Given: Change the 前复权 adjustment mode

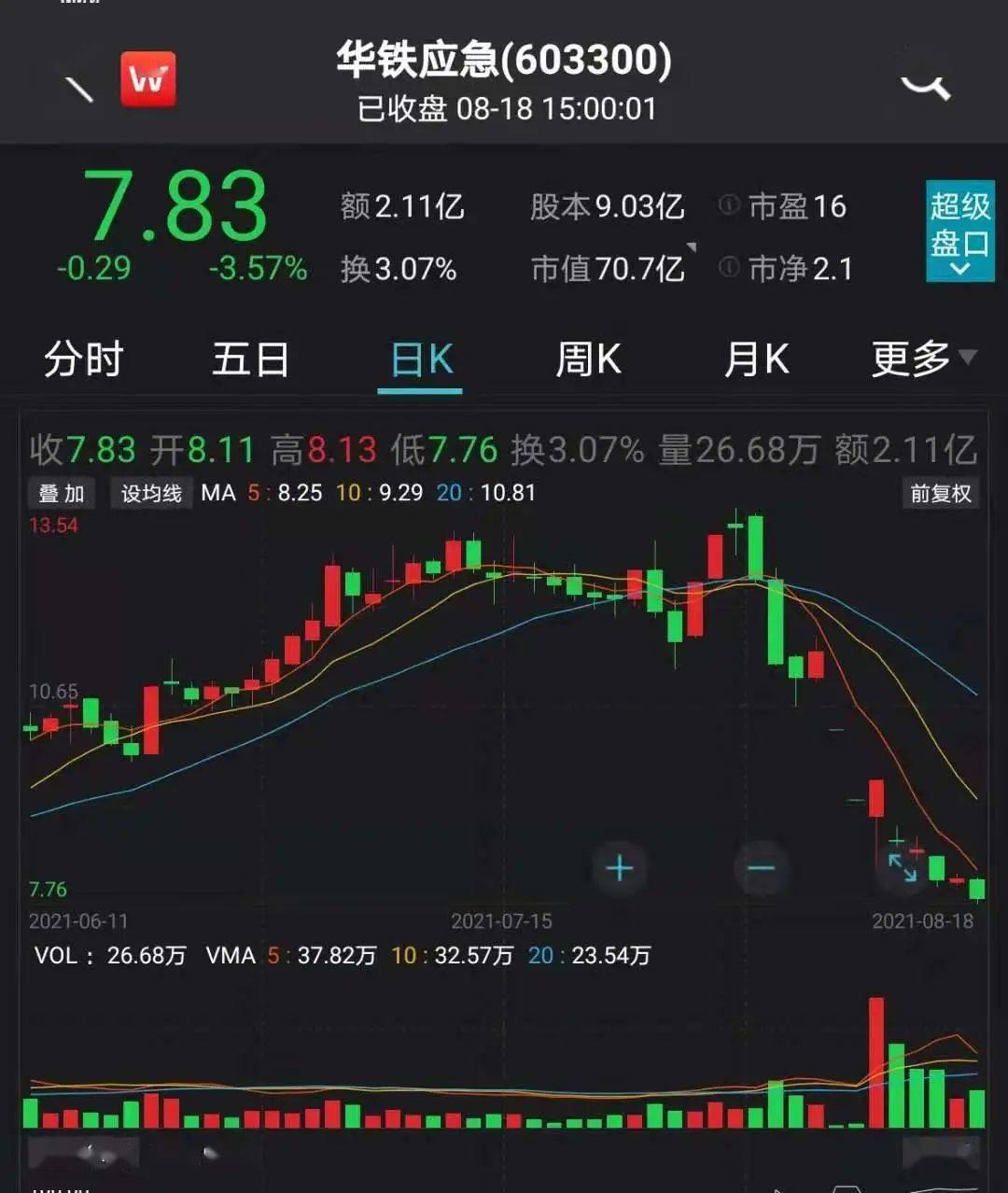Looking at the screenshot, I should (941, 493).
